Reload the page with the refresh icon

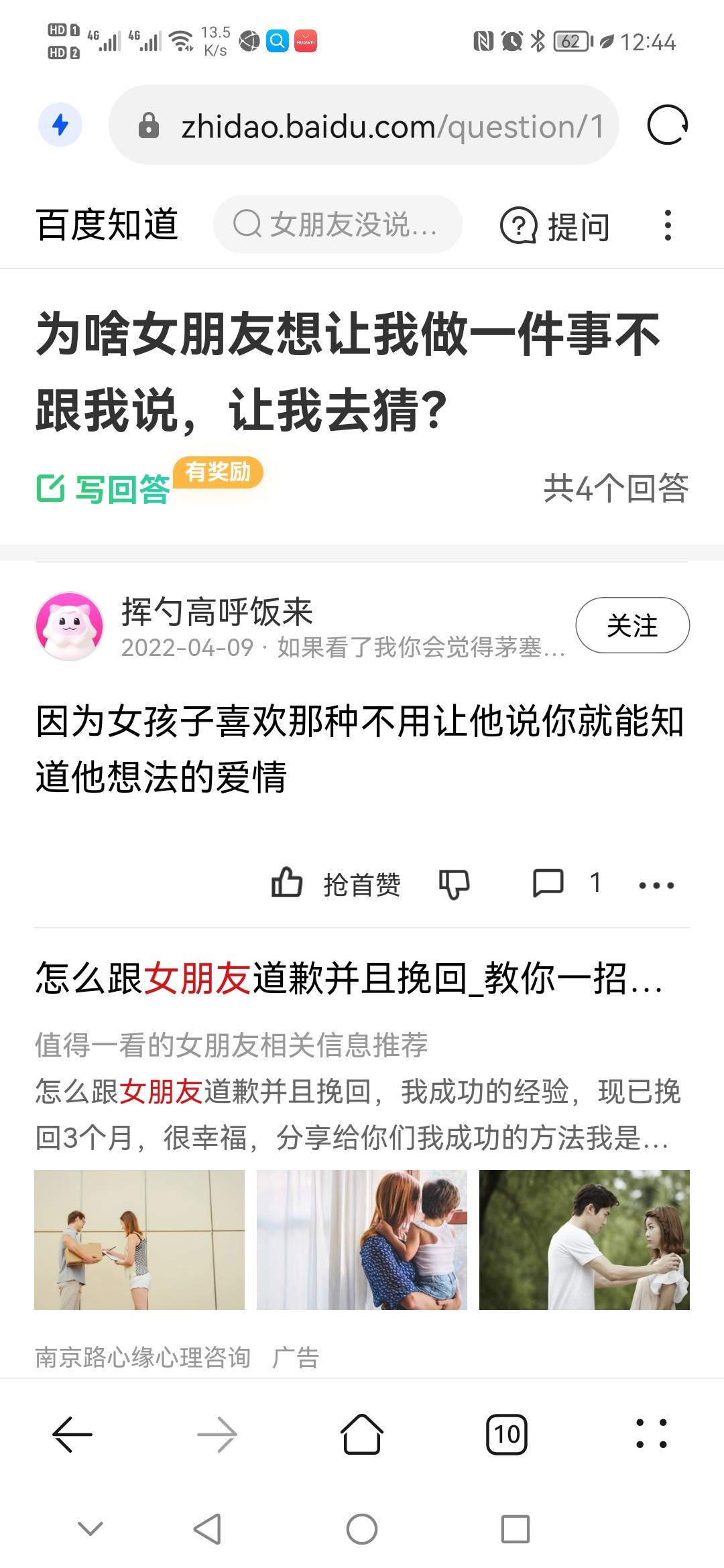pyautogui.click(x=667, y=125)
